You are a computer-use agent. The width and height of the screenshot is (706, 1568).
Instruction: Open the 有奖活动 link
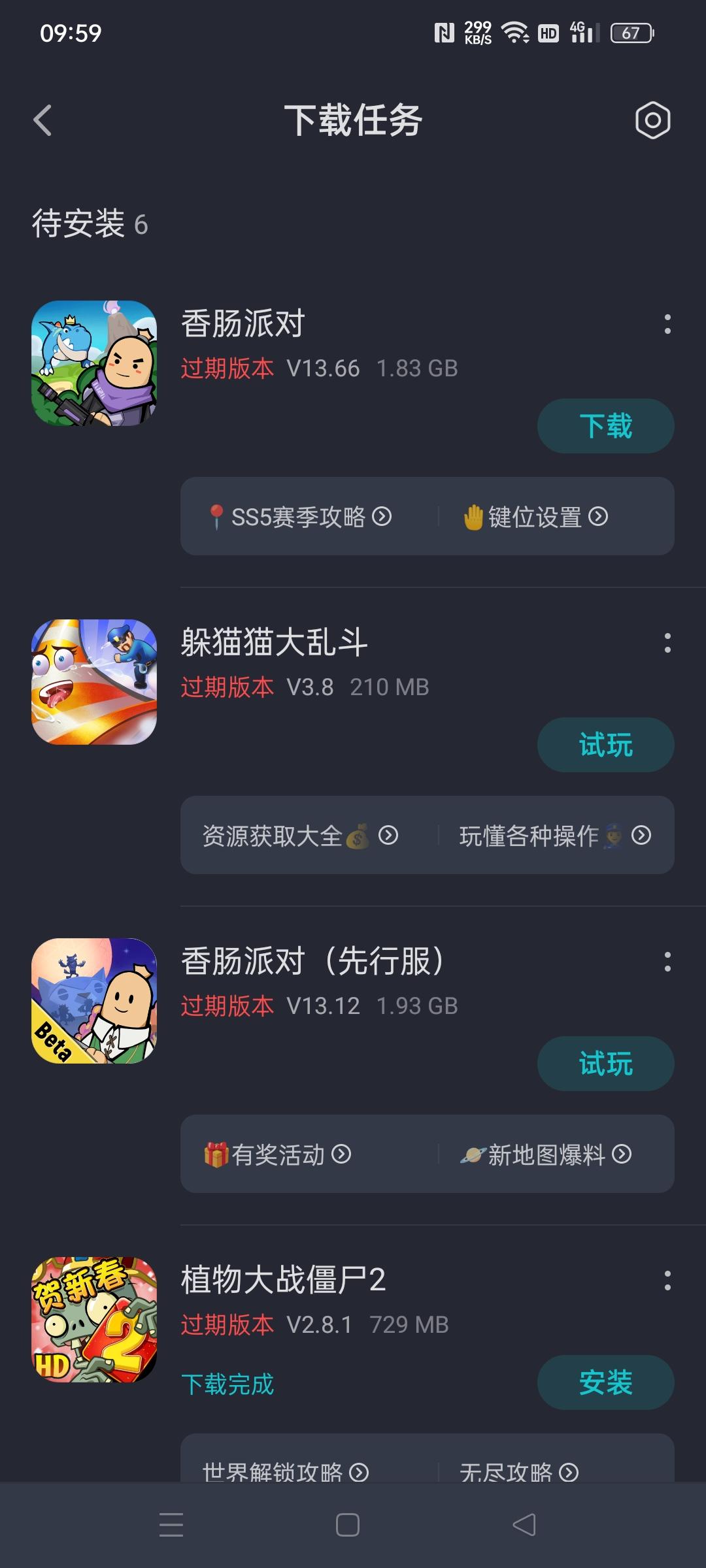click(278, 1154)
